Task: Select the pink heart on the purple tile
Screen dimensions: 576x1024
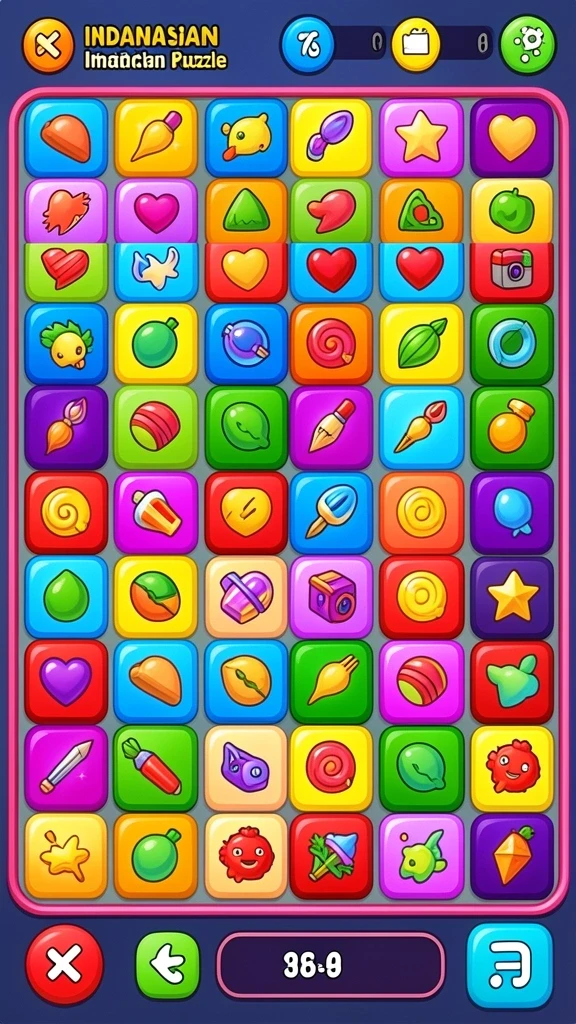Action: point(155,211)
